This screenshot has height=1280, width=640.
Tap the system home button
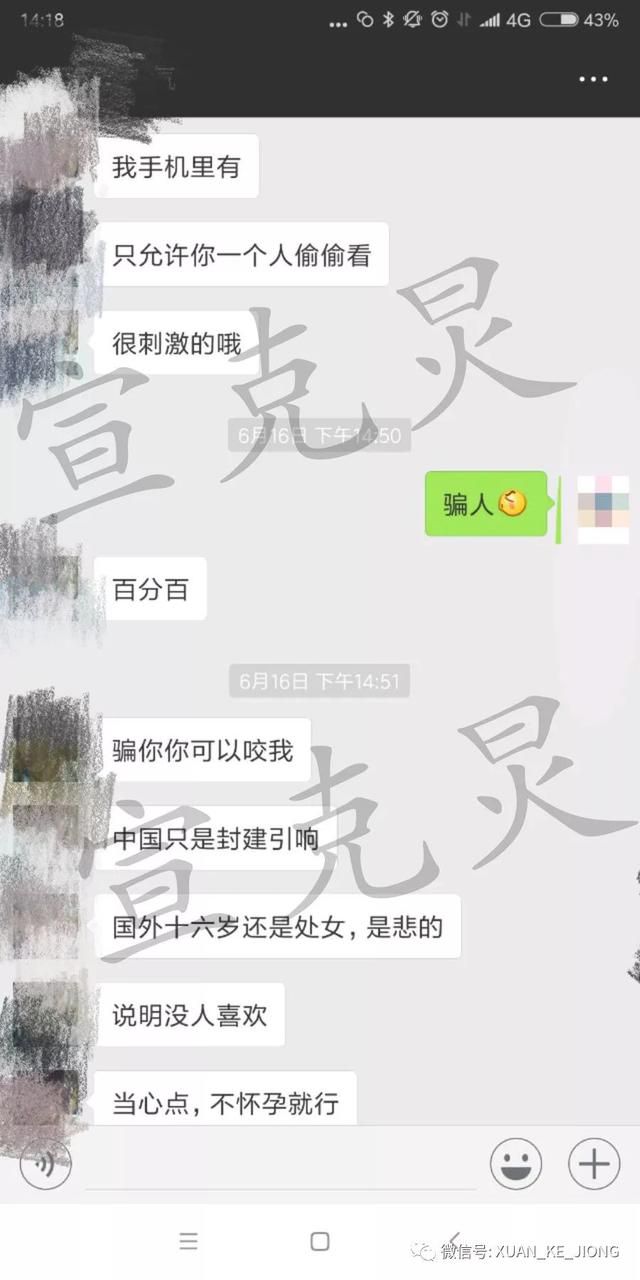point(320,1241)
